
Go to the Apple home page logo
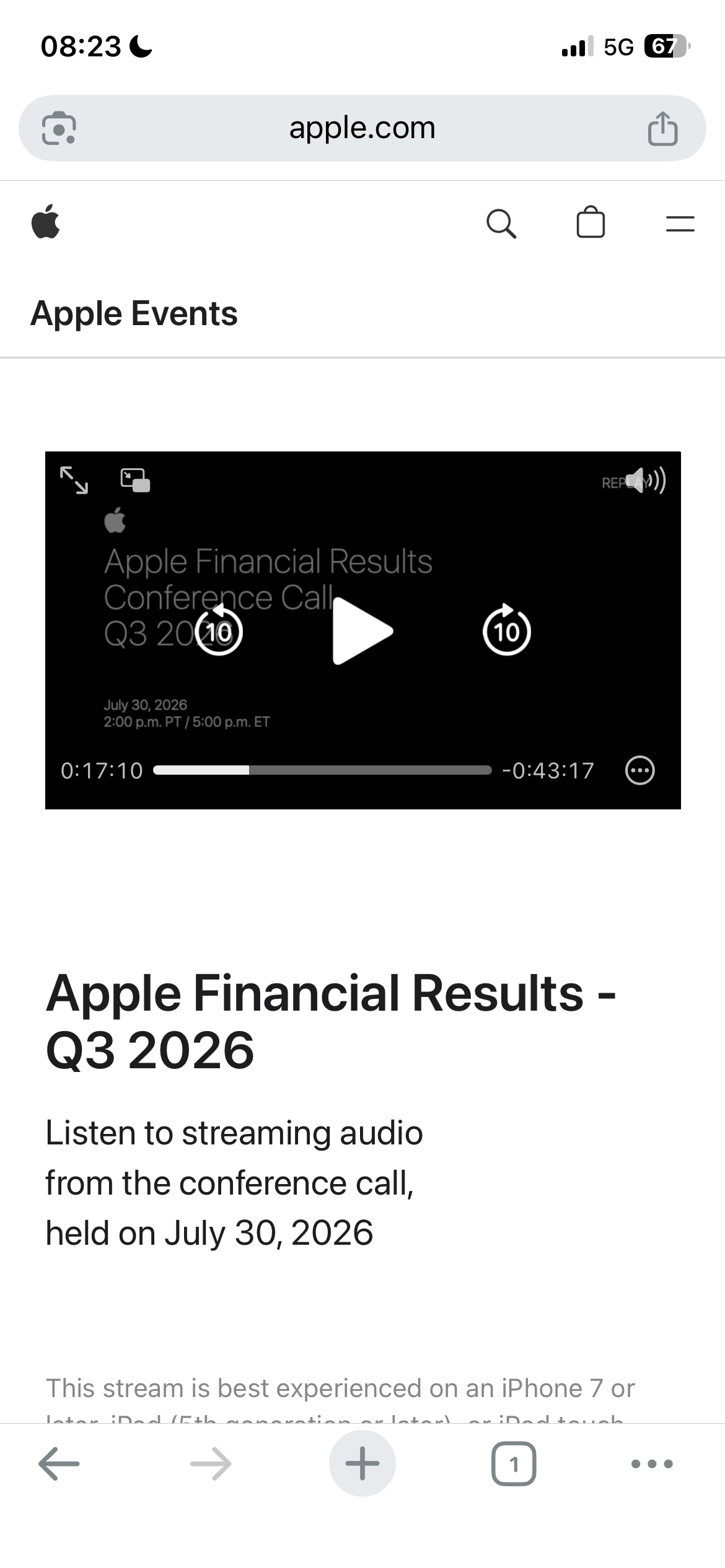click(46, 221)
